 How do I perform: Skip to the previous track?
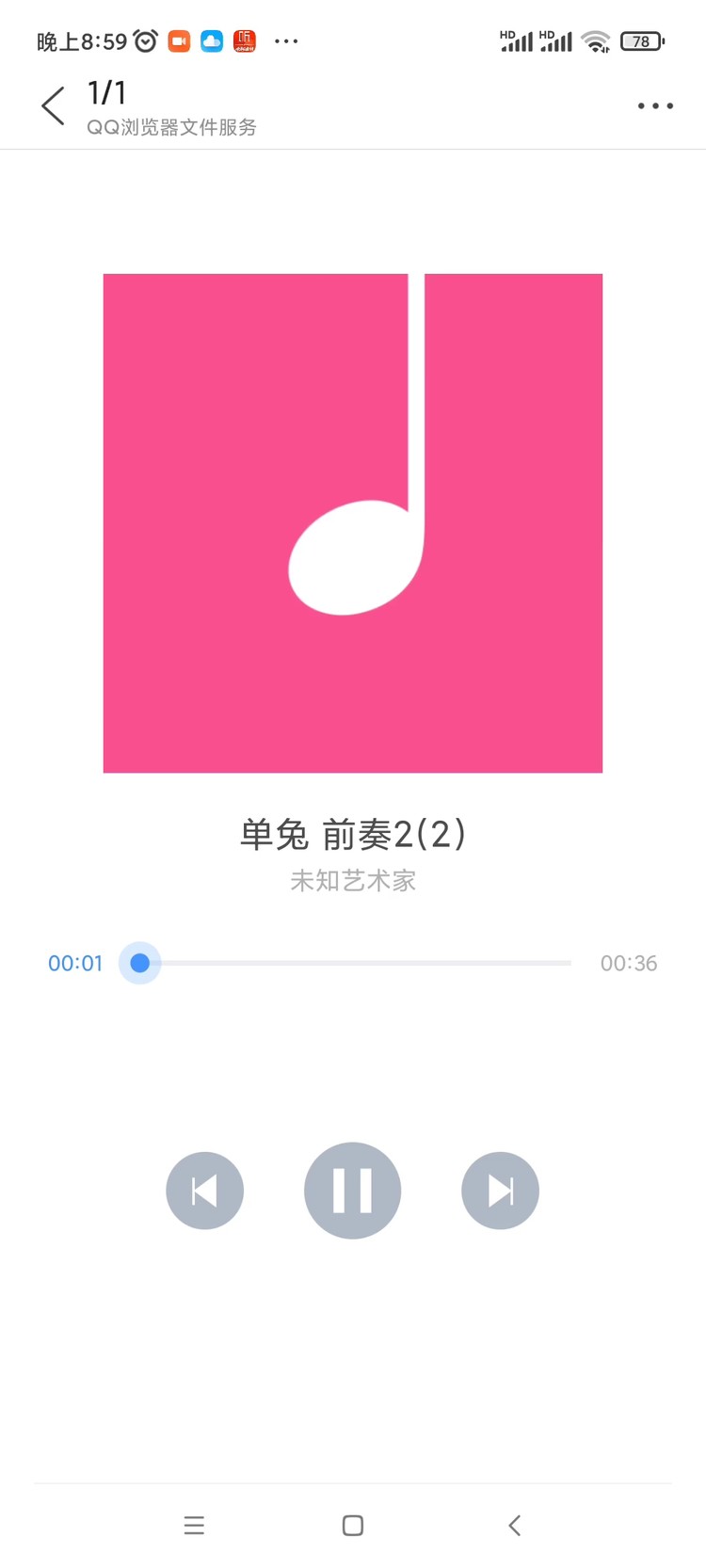tap(205, 1190)
